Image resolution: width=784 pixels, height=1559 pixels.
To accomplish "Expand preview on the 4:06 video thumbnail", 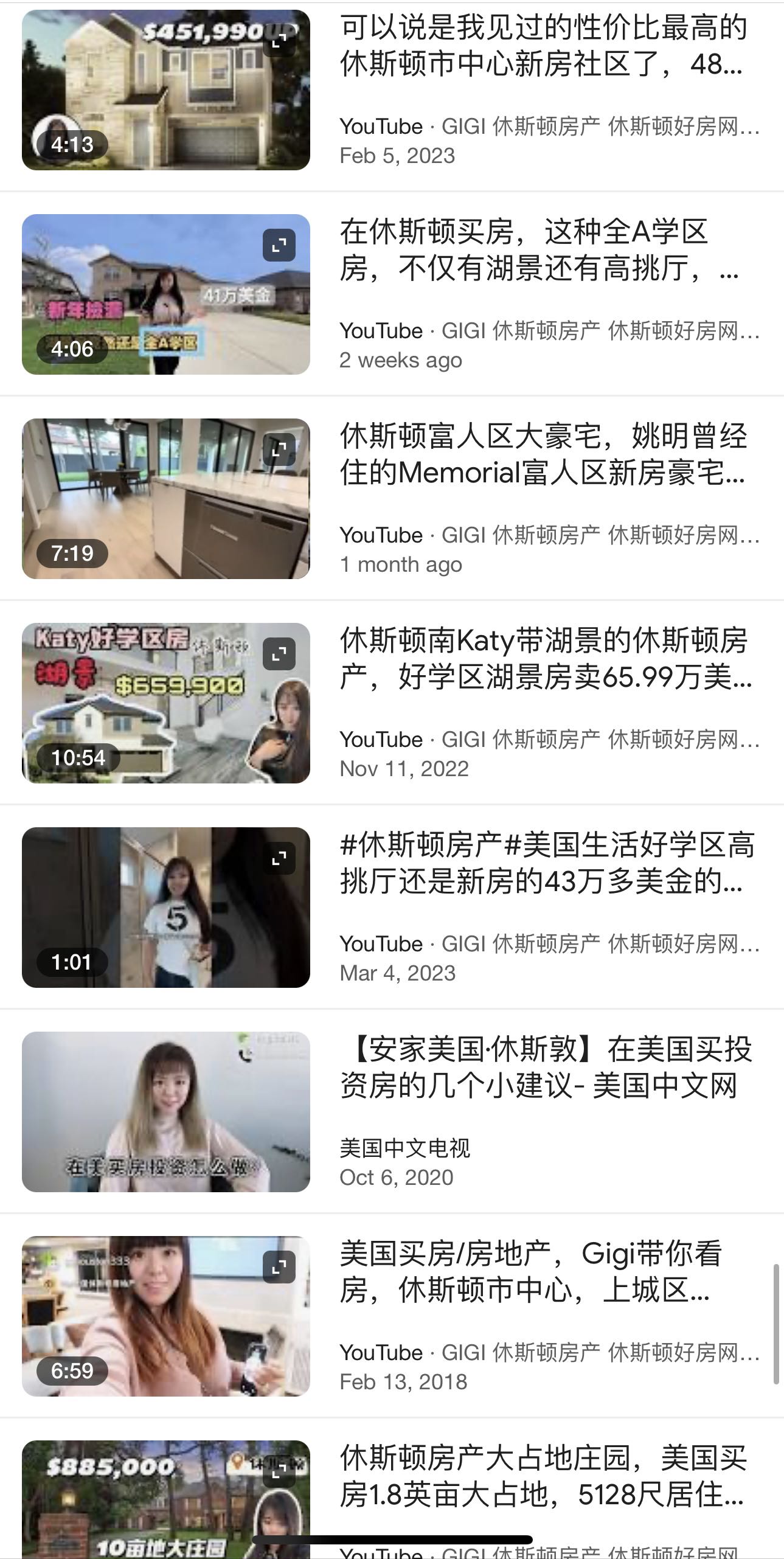I will coord(279,245).
